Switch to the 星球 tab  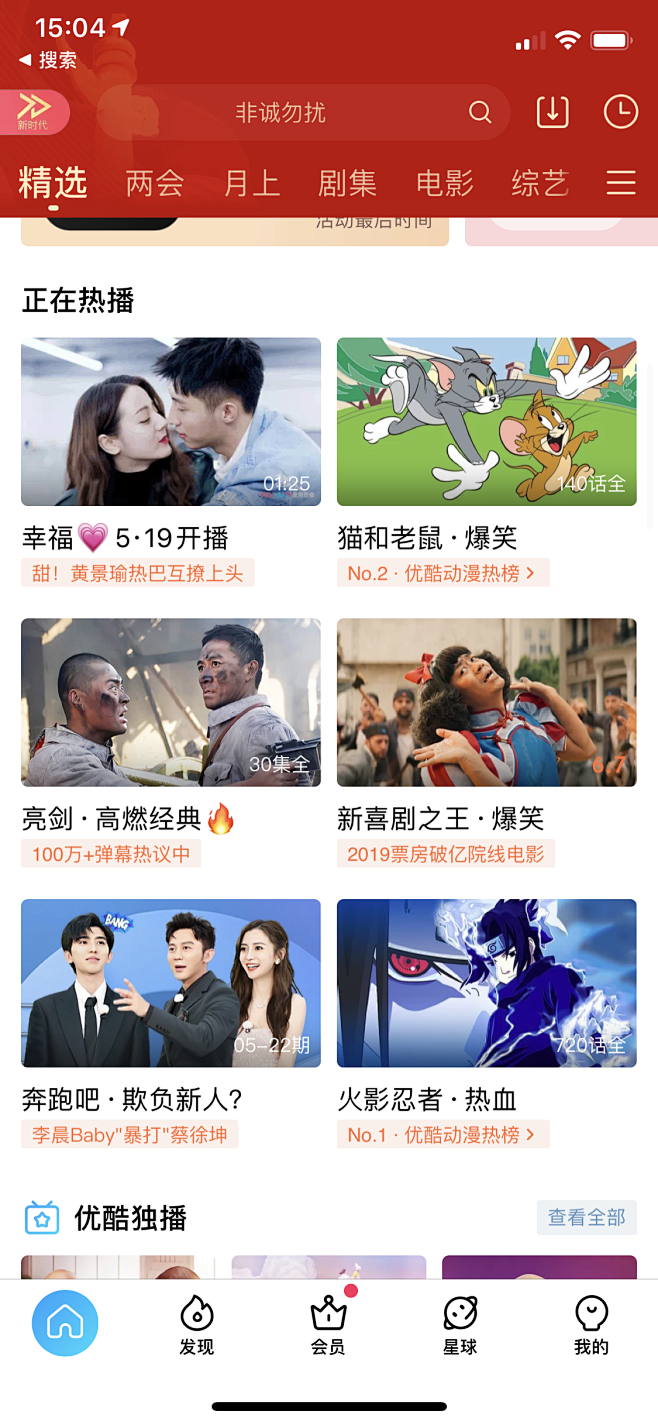click(x=460, y=1325)
